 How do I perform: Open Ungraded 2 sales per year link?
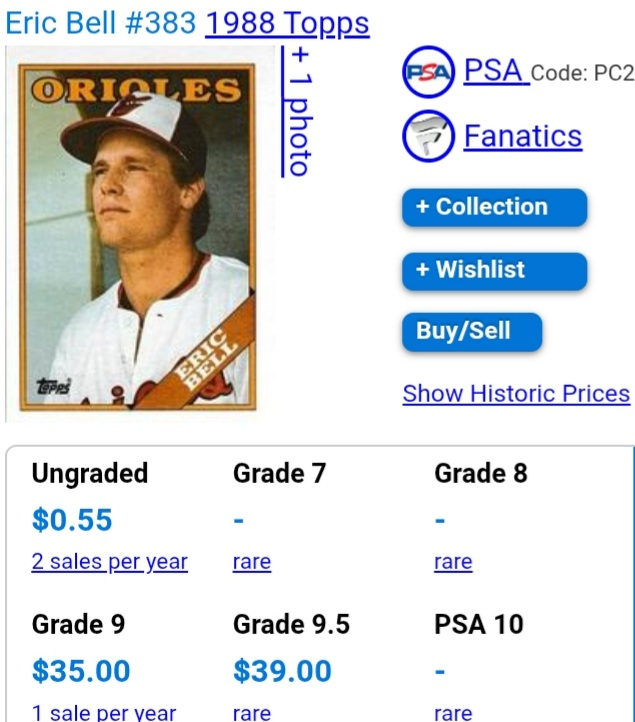[109, 562]
